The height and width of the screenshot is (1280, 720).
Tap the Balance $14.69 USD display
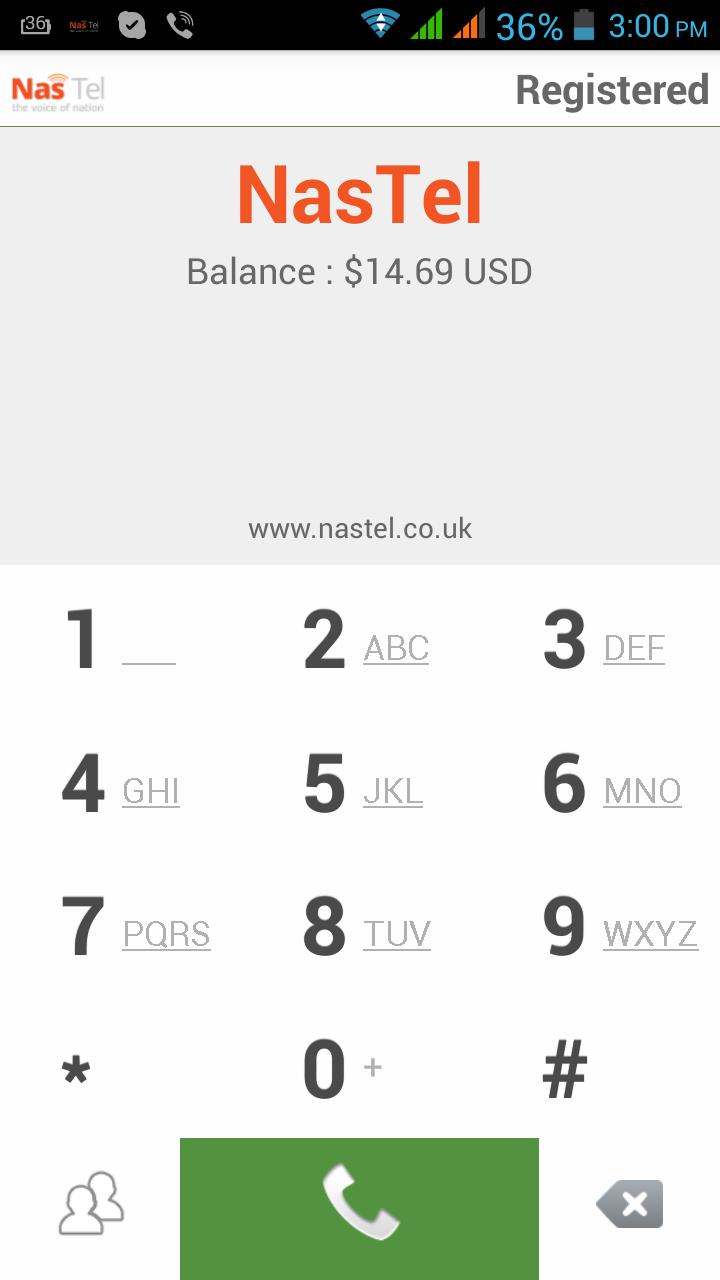pos(360,271)
